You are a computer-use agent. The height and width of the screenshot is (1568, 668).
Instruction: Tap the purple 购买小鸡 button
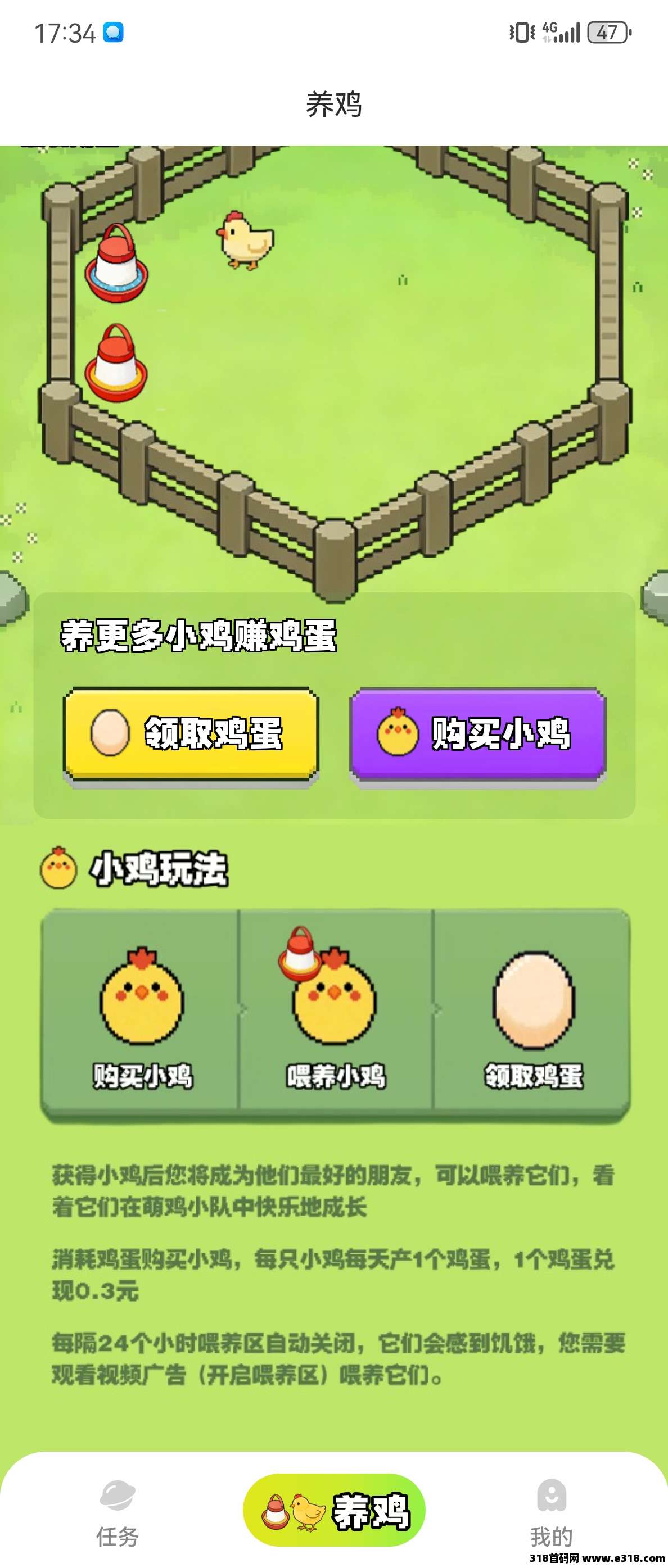[477, 733]
